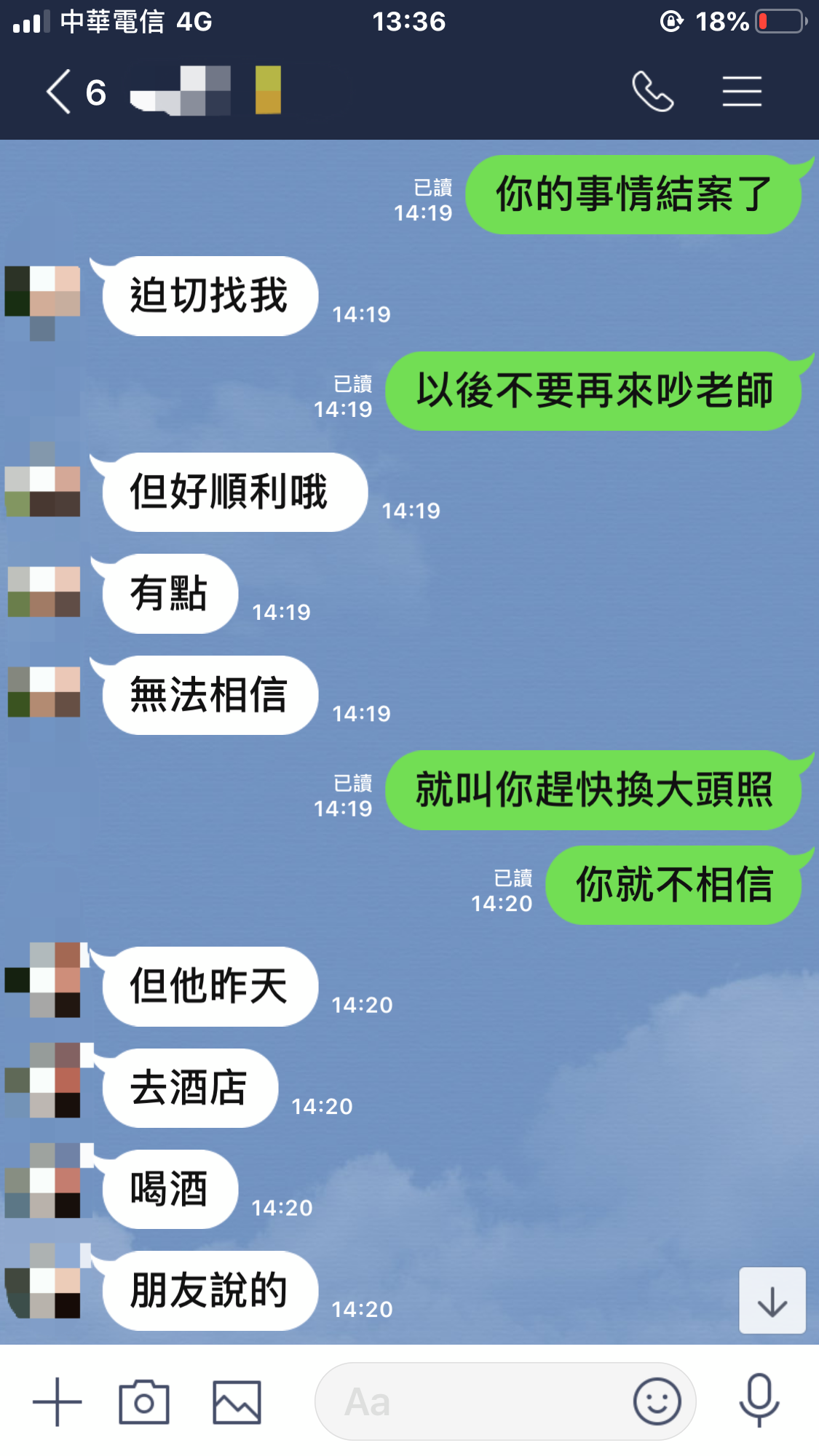Open the photo gallery picker
This screenshot has height=1456, width=819.
point(237,1401)
